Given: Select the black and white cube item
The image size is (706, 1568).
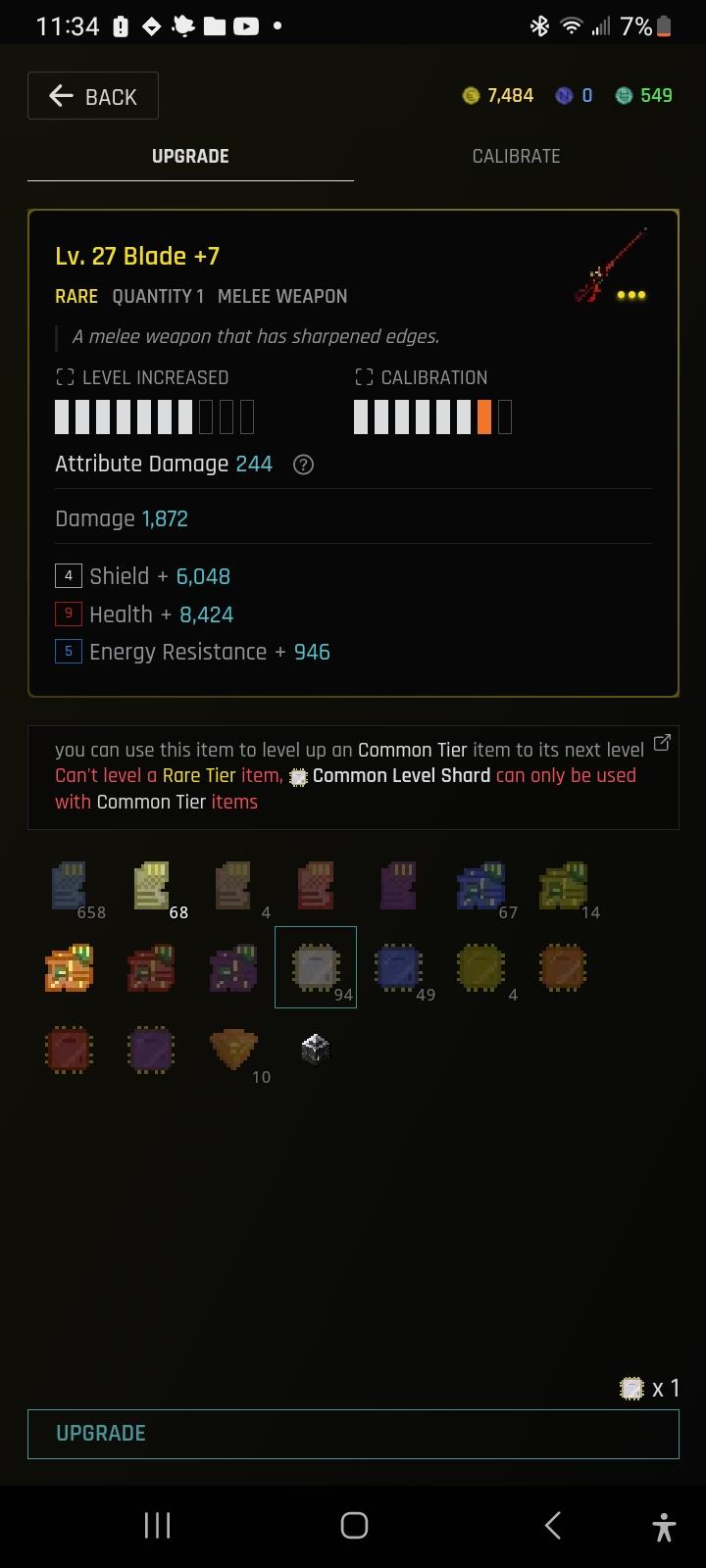Looking at the screenshot, I should [315, 1049].
